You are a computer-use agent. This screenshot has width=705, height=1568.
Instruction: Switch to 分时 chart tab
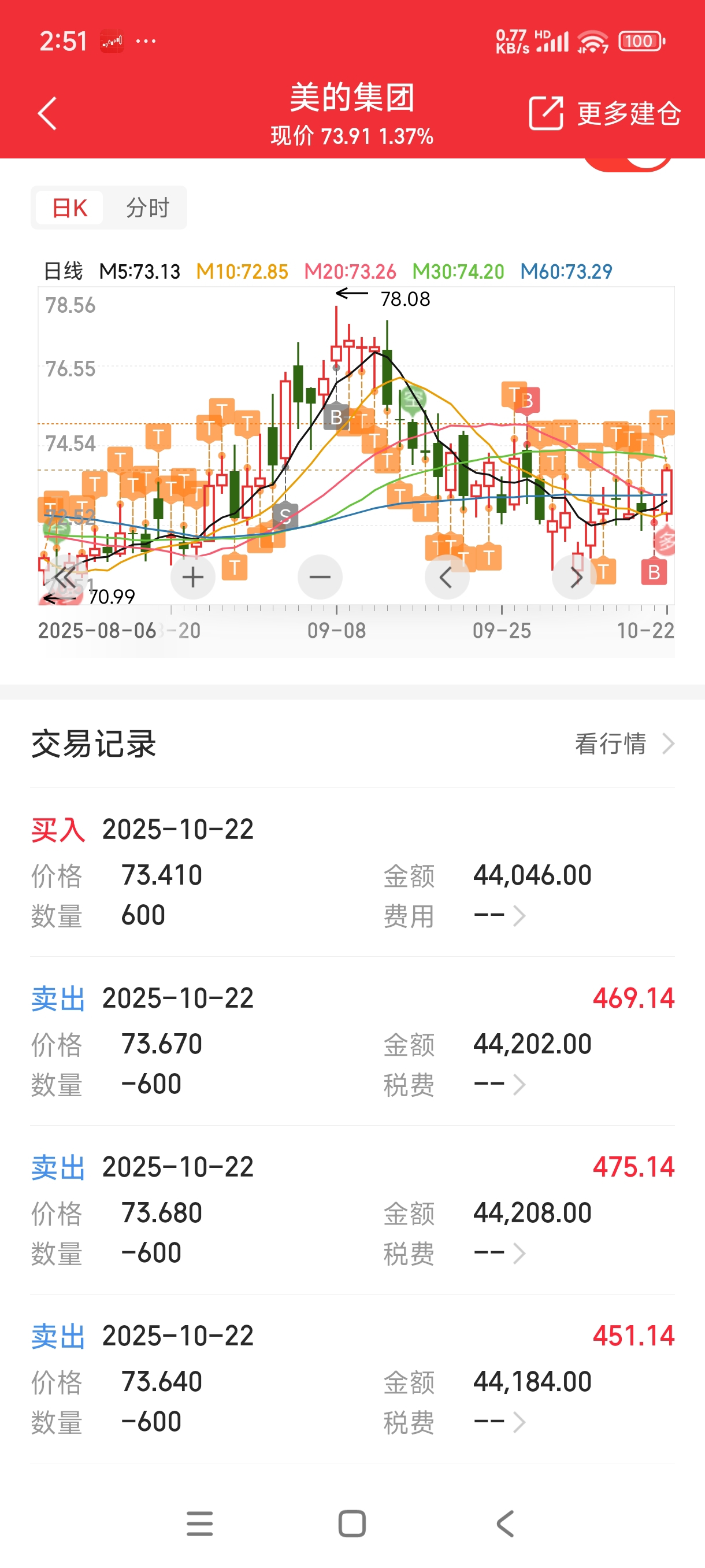click(x=147, y=208)
